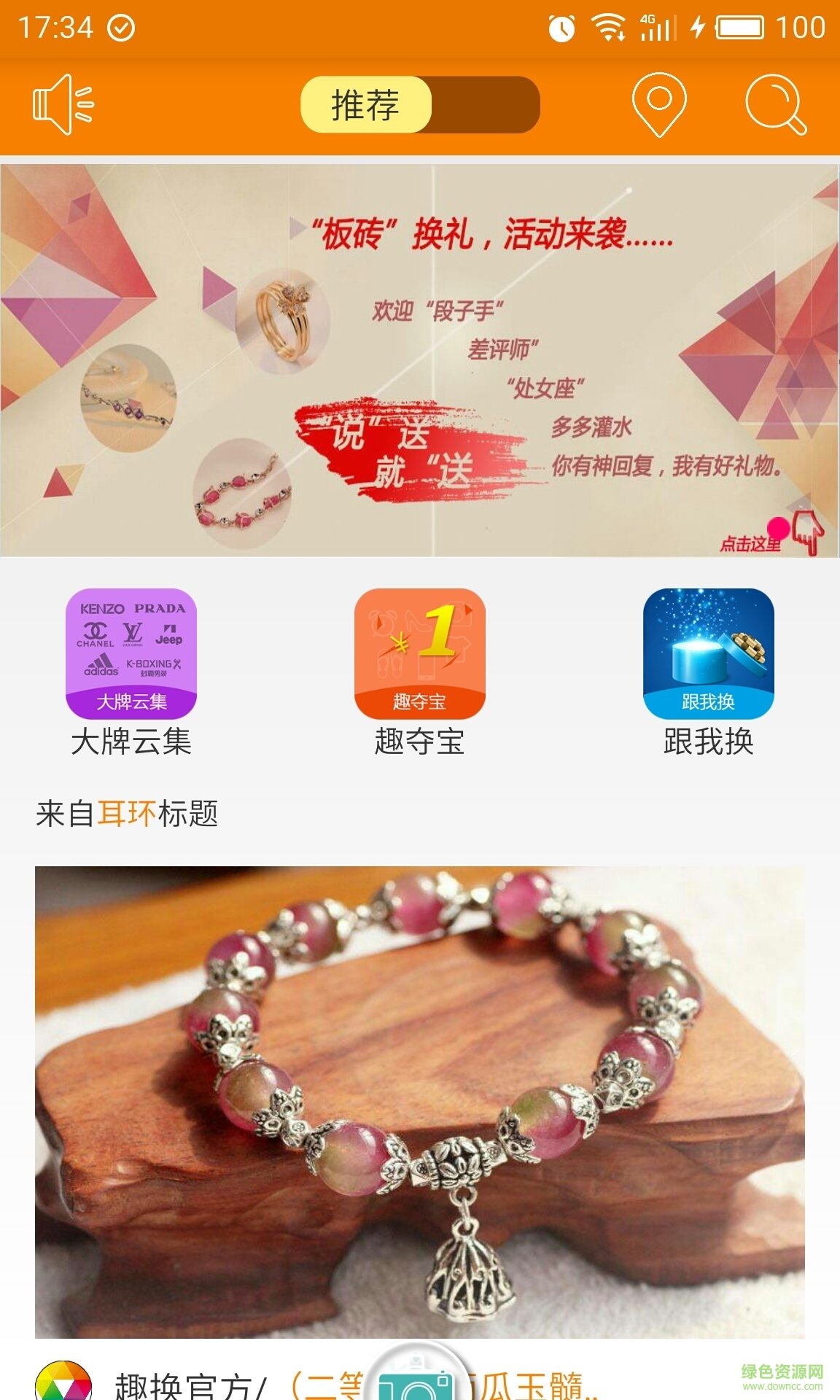Image resolution: width=840 pixels, height=1400 pixels.
Task: Open 趣夺宝 section
Action: 419,654
